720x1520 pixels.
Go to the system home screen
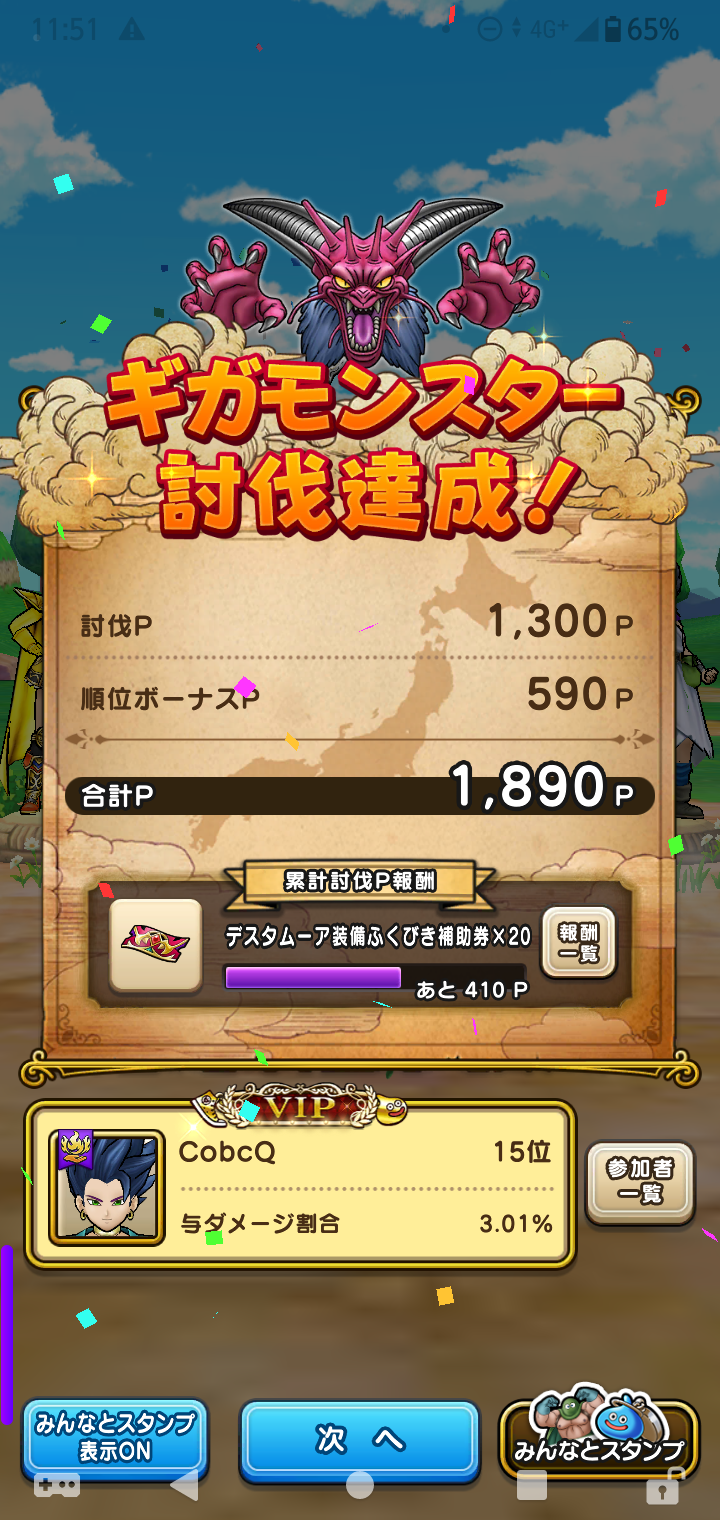359,1486
